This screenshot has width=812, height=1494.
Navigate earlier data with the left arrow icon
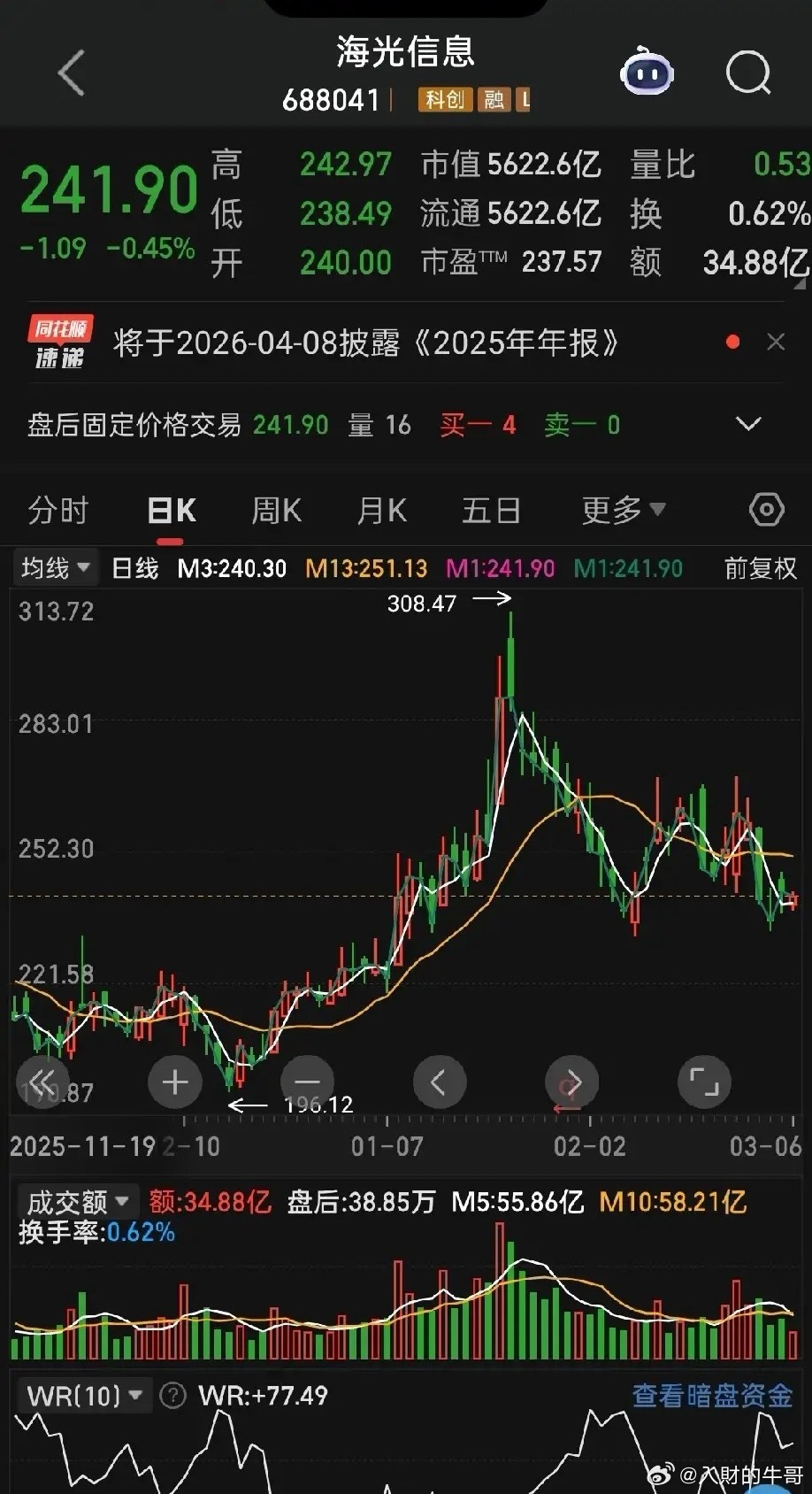coord(440,1082)
